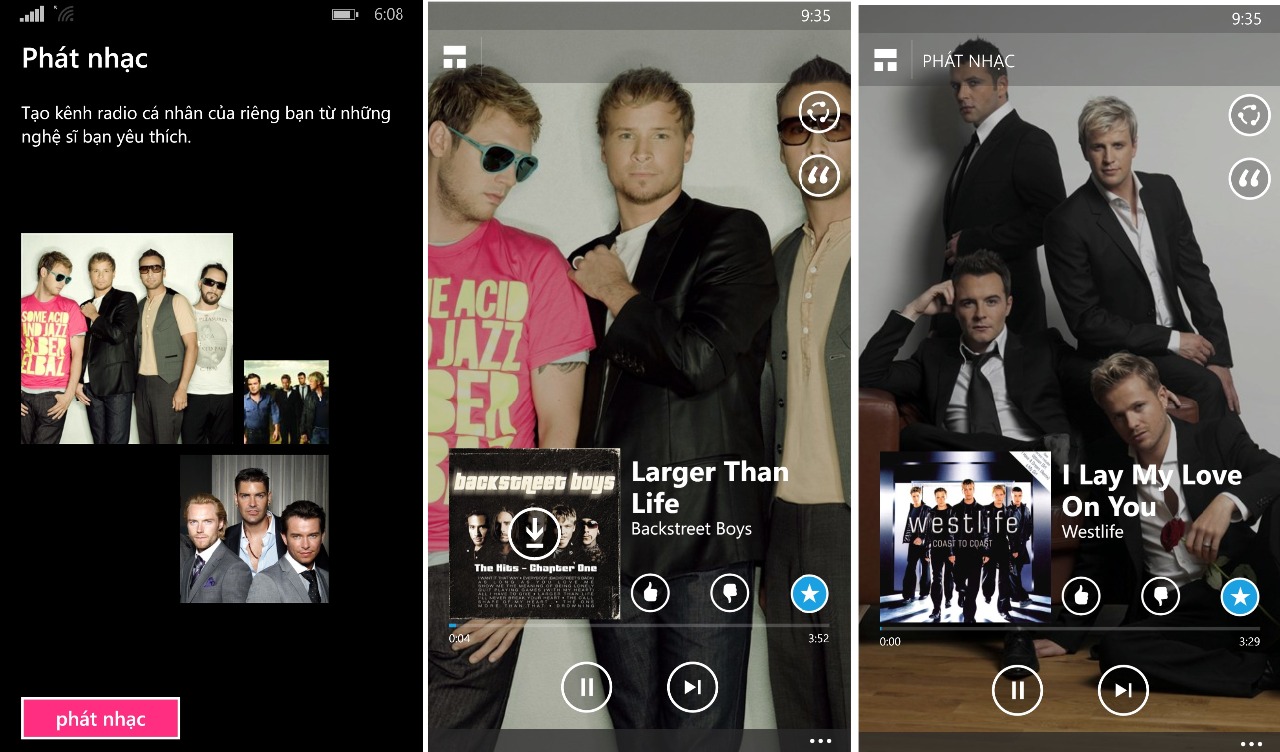Viewport: 1280px width, 752px height.
Task: Open Westlife 'Coast to Coast' album cover
Action: pos(965,537)
